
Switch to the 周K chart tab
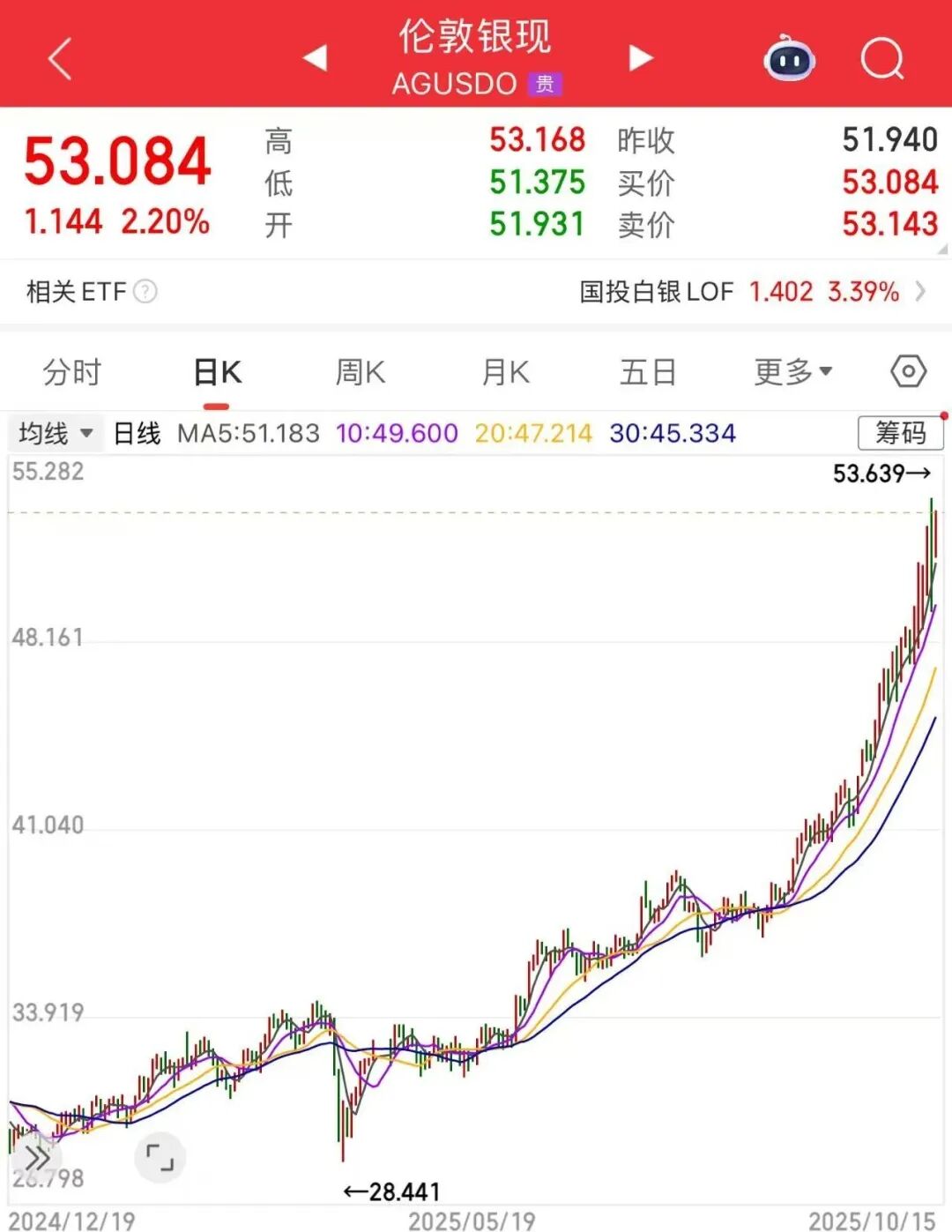tap(361, 372)
